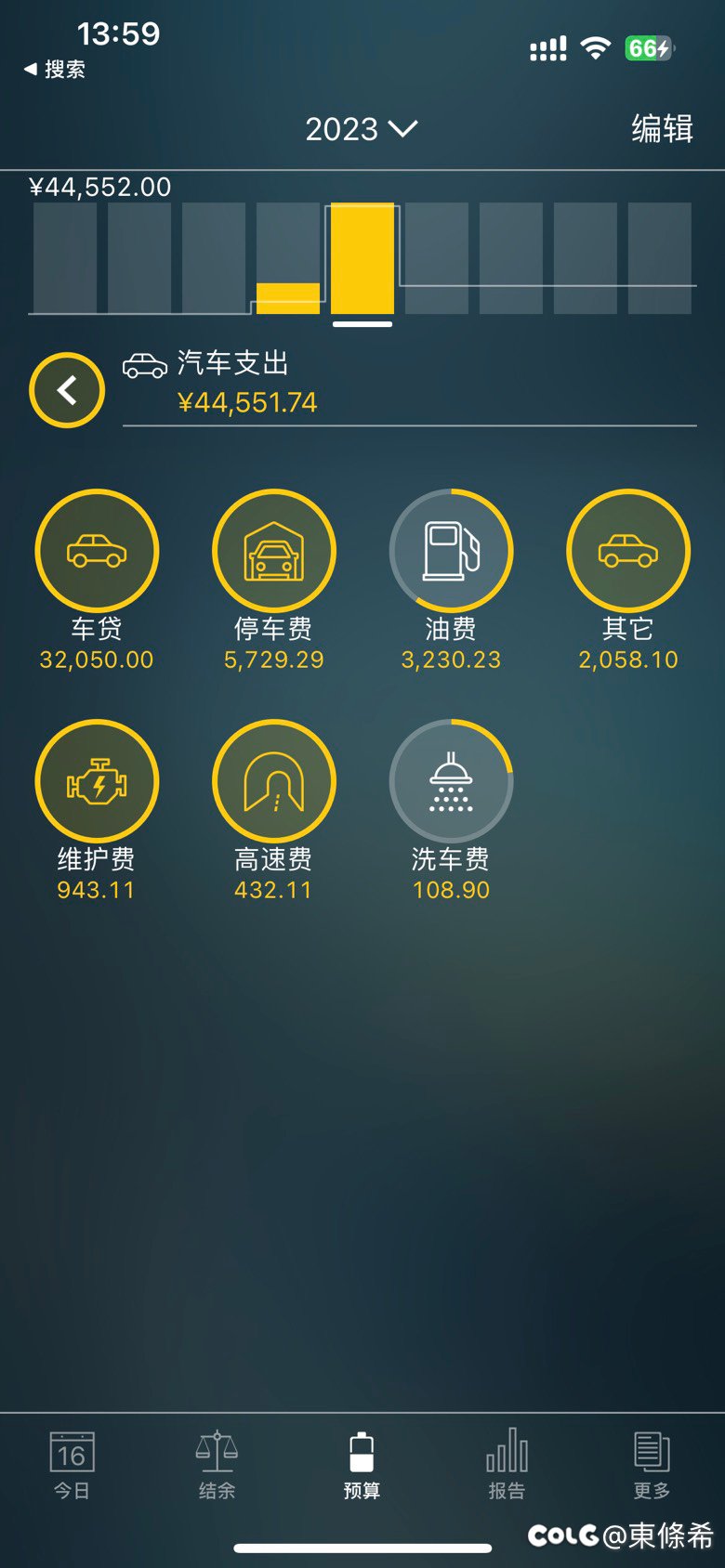Select the 洗车费 car wash category
725x1568 pixels.
tap(451, 782)
